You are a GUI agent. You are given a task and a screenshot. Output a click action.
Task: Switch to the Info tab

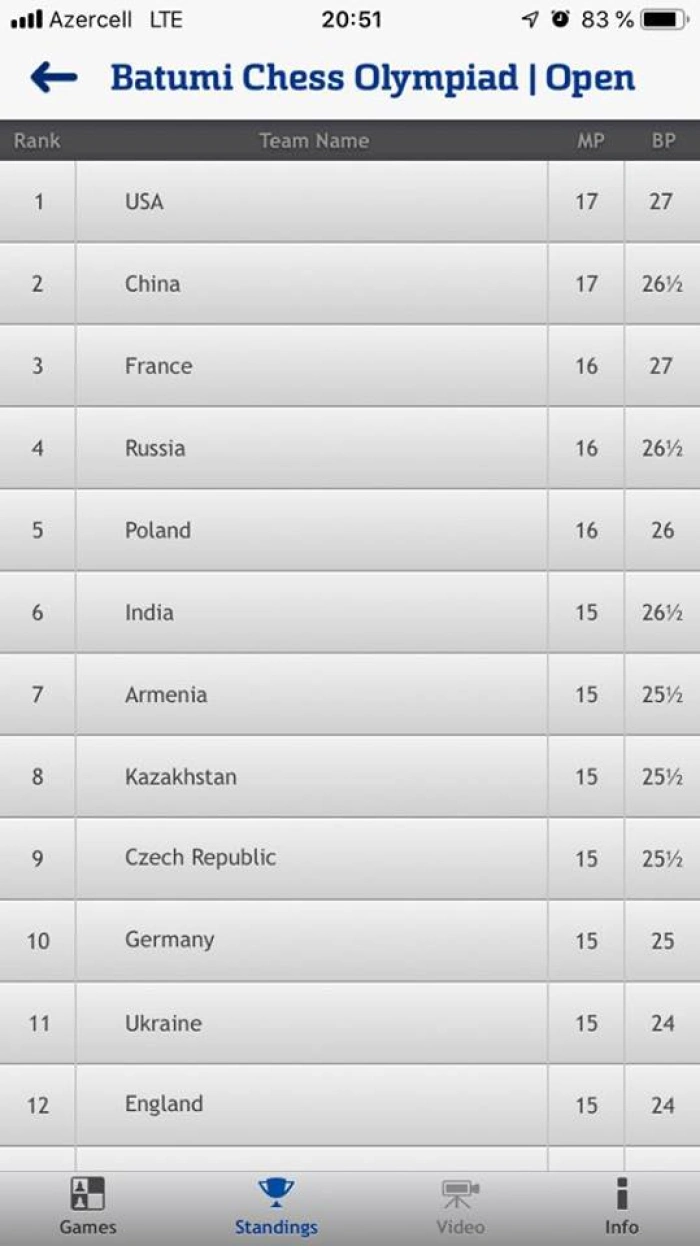coord(621,1206)
